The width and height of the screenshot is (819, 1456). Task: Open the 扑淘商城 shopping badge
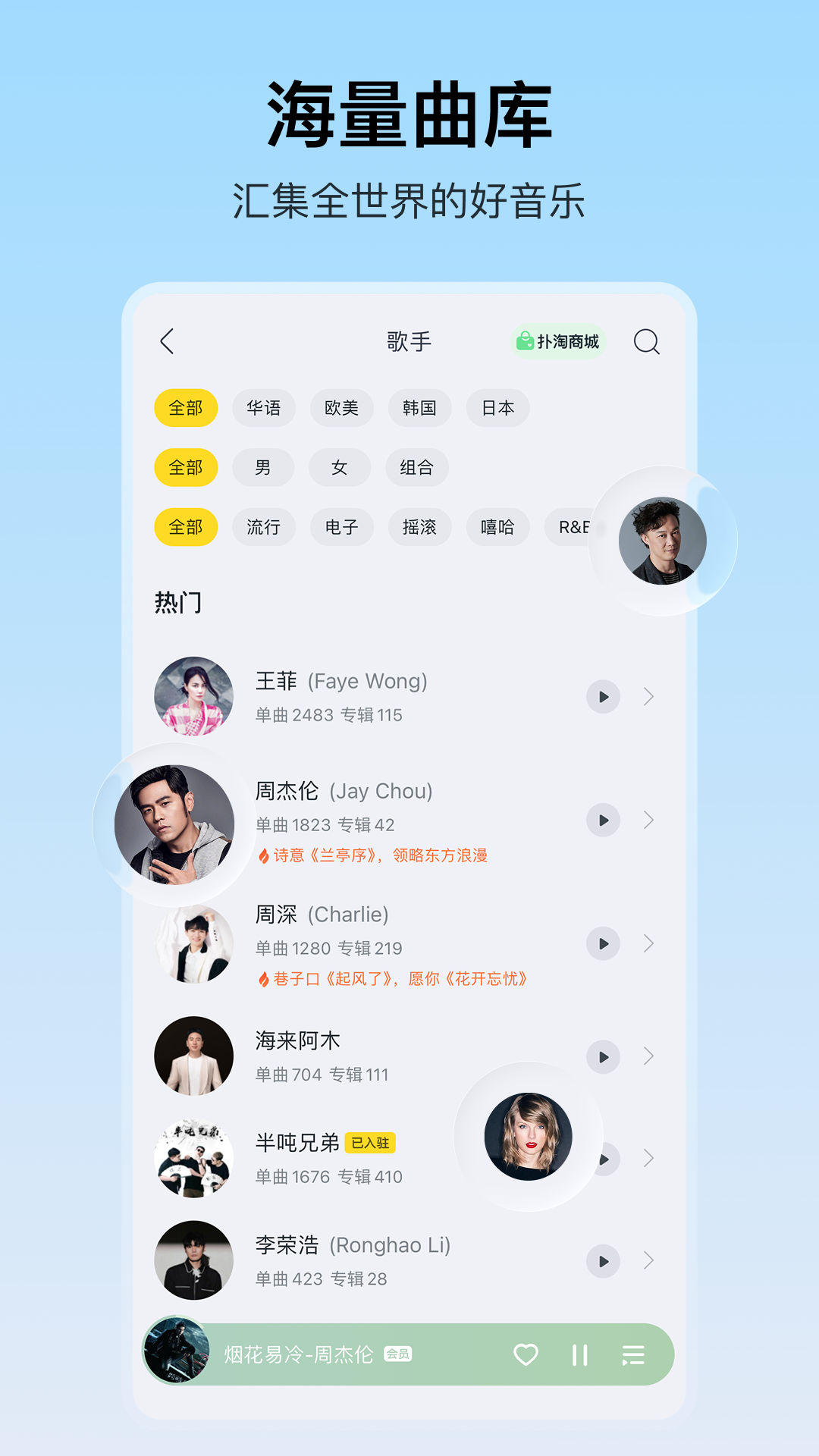point(560,342)
